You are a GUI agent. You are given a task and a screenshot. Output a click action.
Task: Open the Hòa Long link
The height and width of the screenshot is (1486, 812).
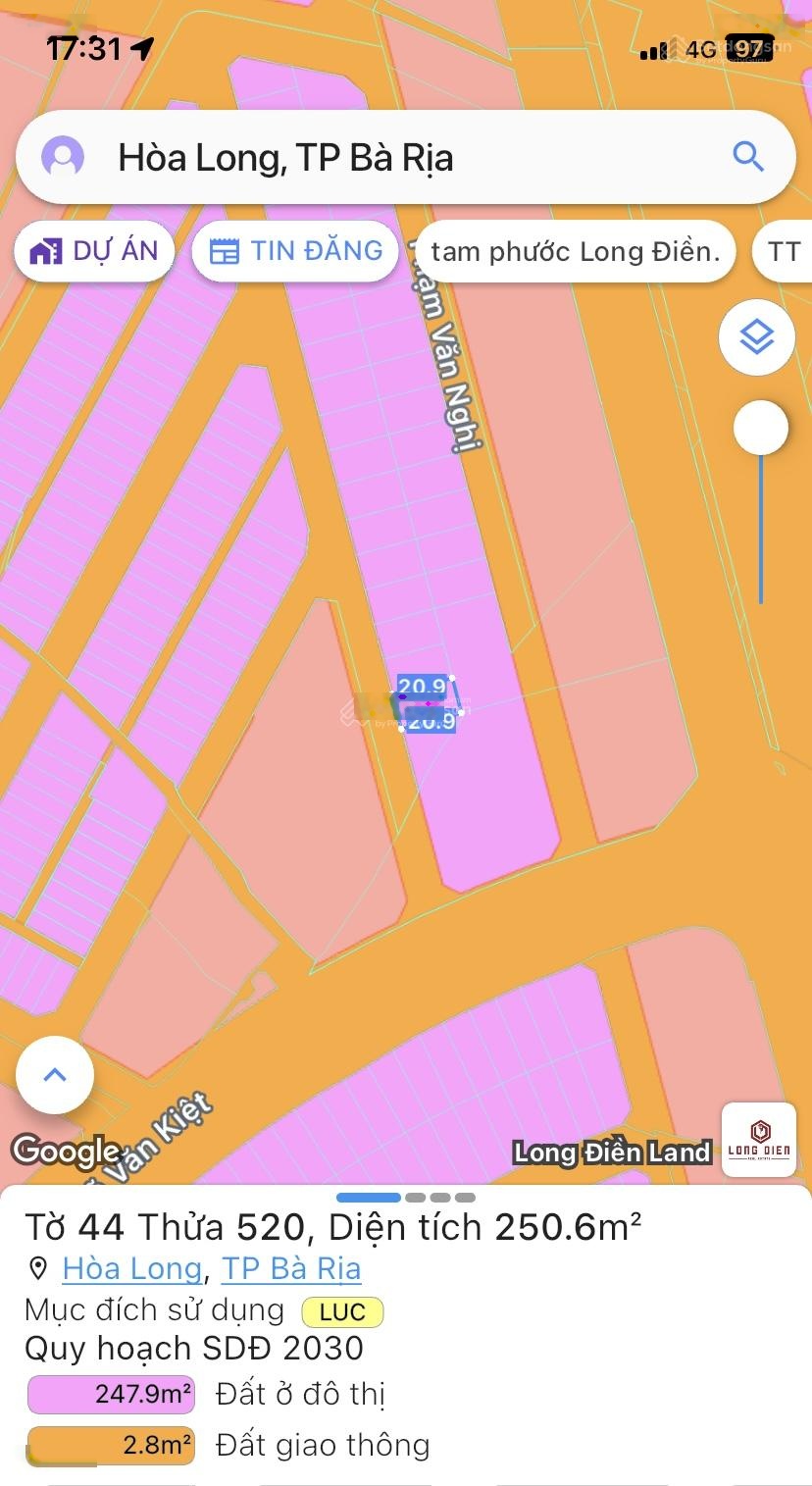pyautogui.click(x=132, y=1269)
